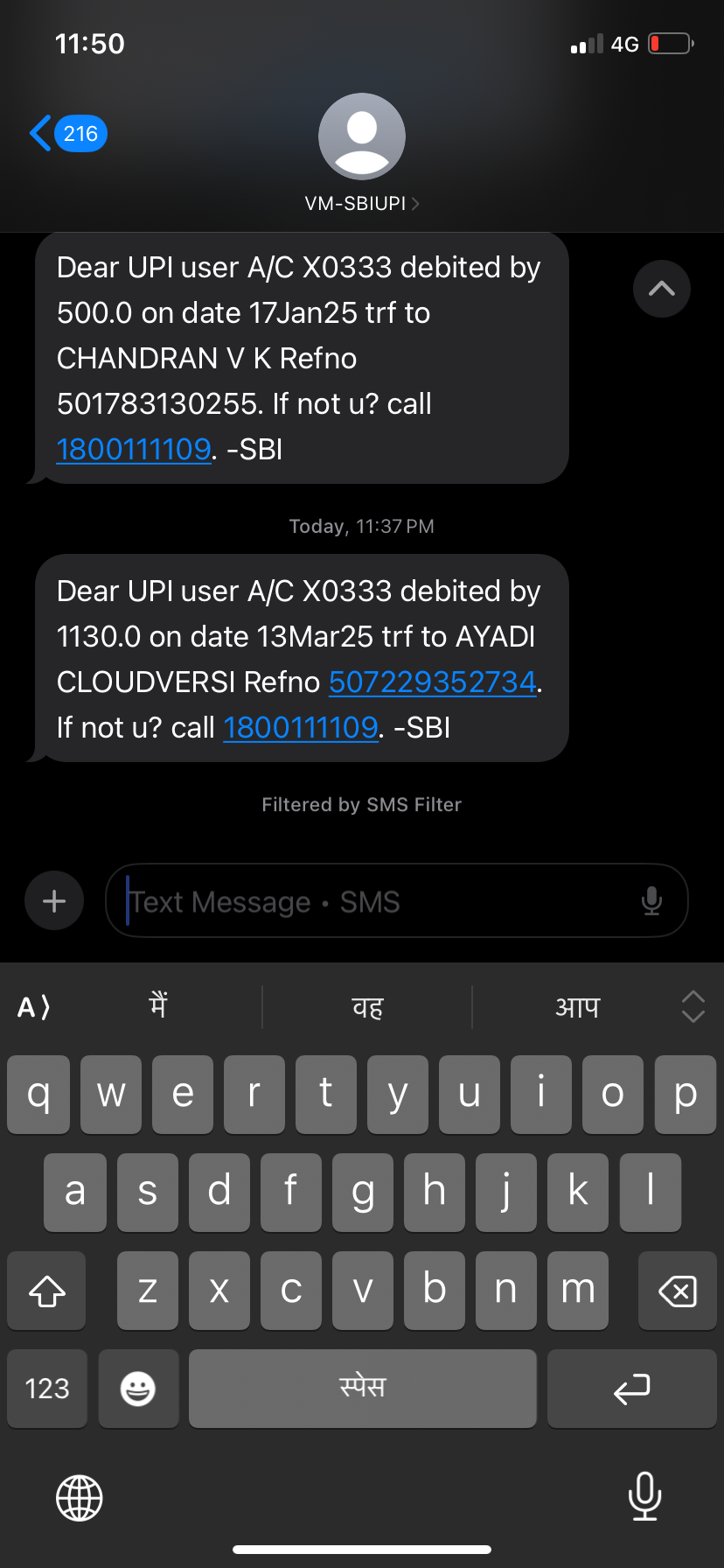Tap the keyboard shift key
Image resolution: width=724 pixels, height=1568 pixels.
tap(47, 1291)
